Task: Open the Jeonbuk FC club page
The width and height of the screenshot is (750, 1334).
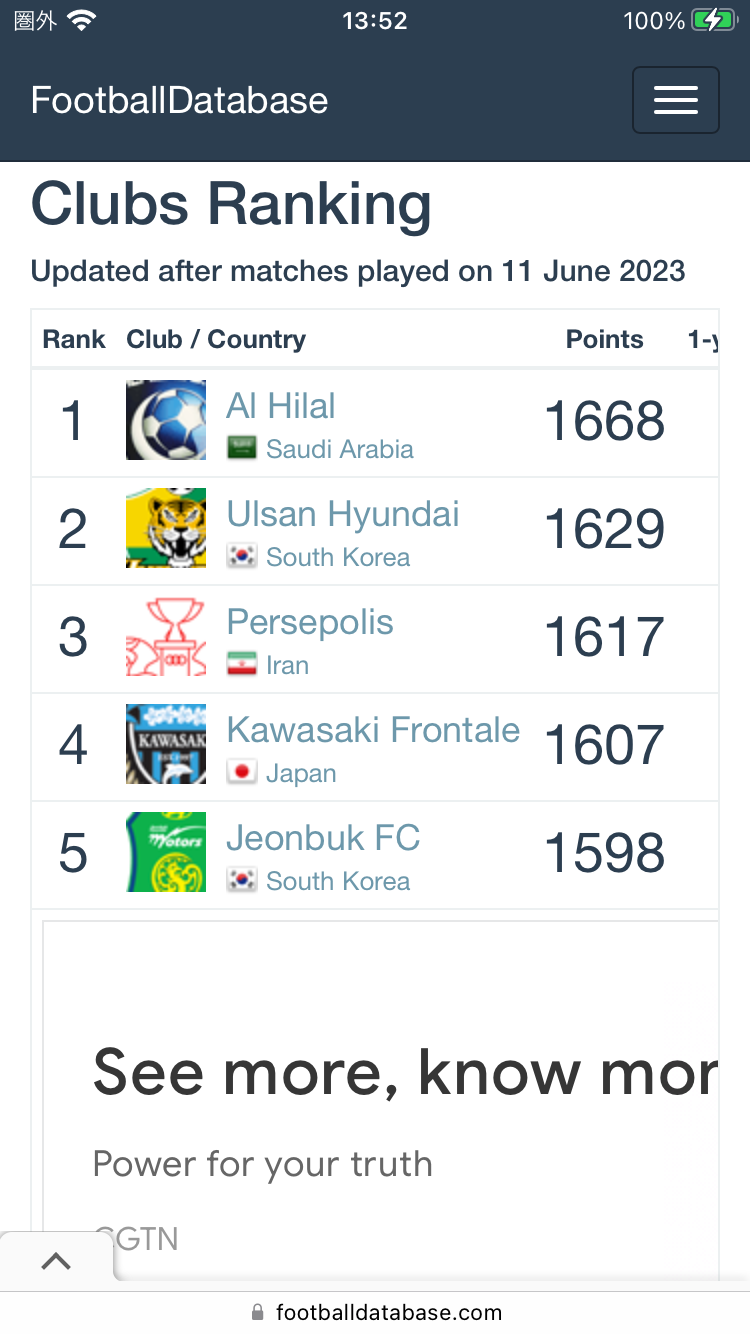Action: [323, 838]
